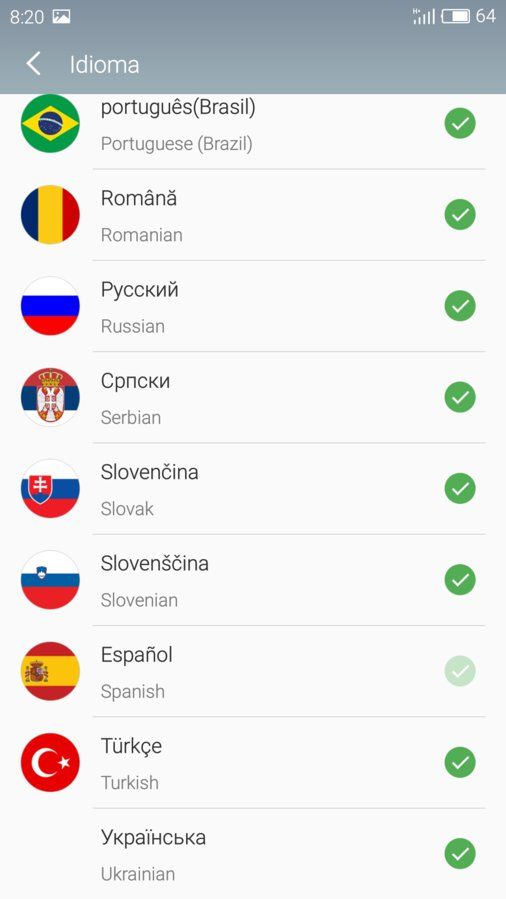
Task: Tap the green checkmark beside Turkish
Action: pyautogui.click(x=460, y=762)
